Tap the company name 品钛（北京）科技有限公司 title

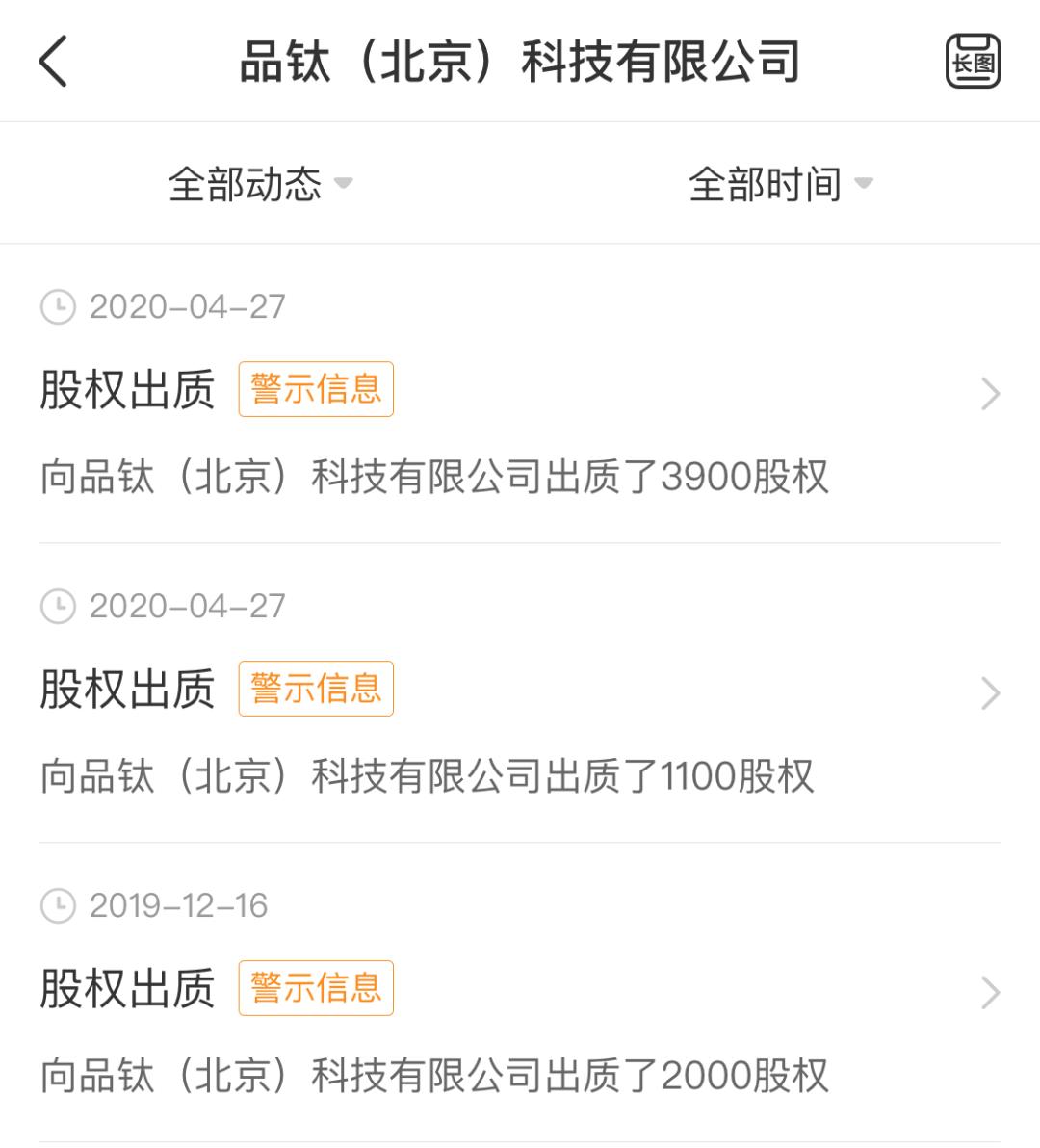pos(520,60)
